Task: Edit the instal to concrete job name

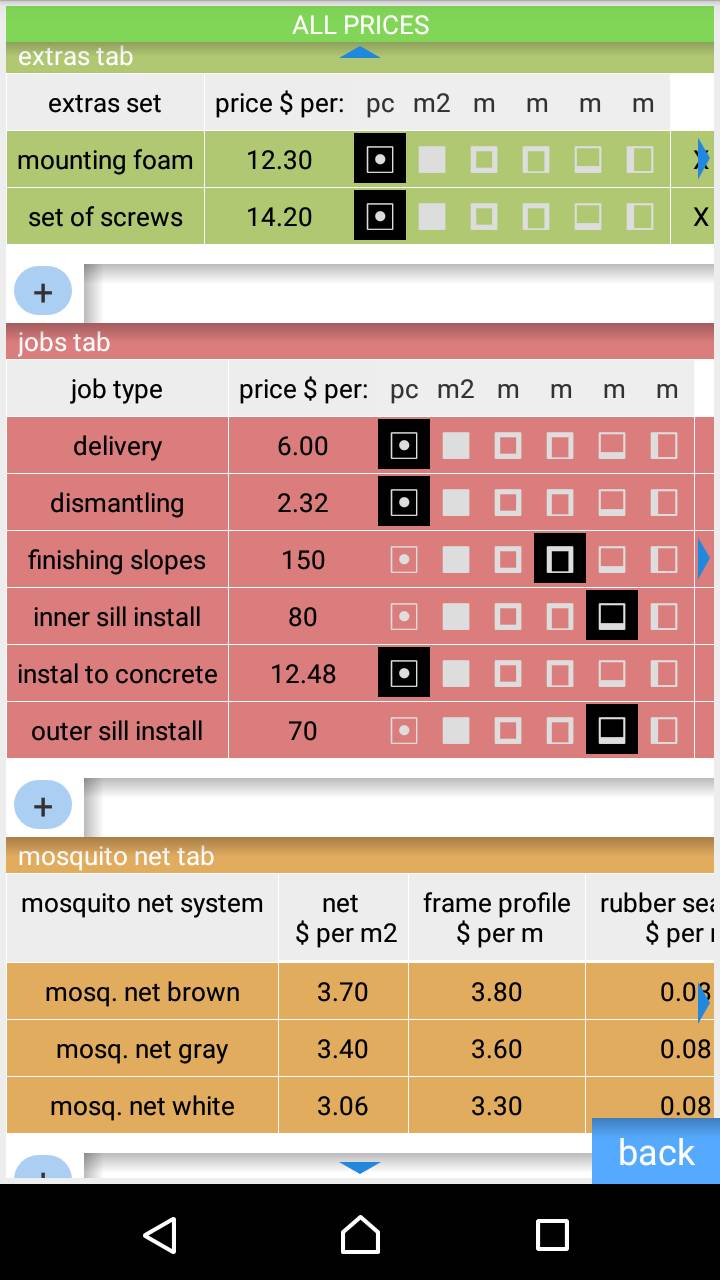Action: coord(117,673)
